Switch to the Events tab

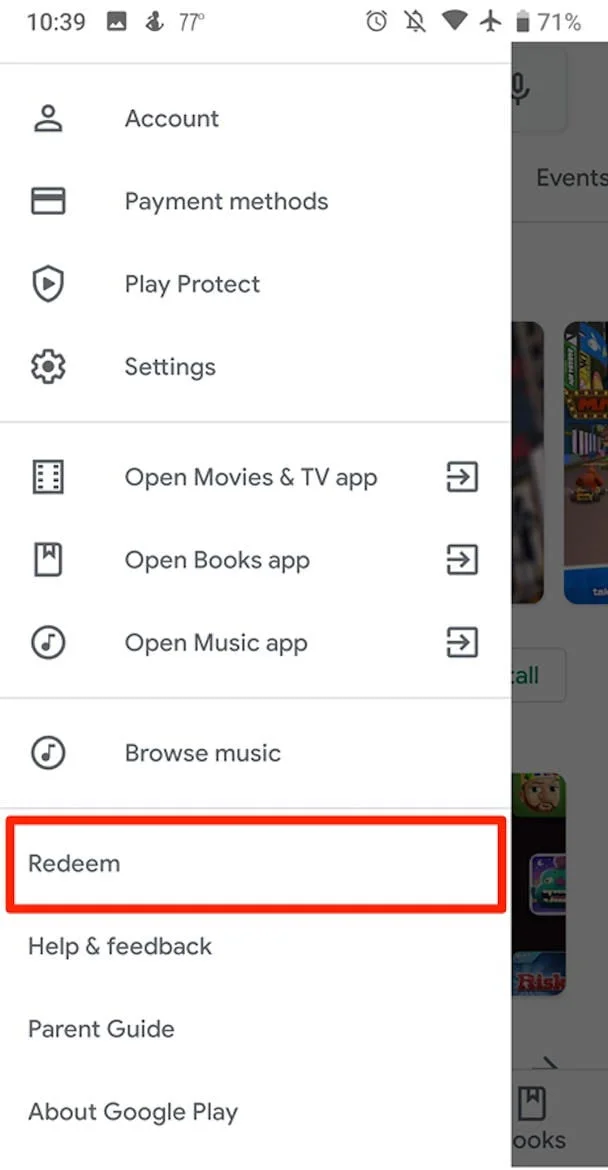point(571,178)
